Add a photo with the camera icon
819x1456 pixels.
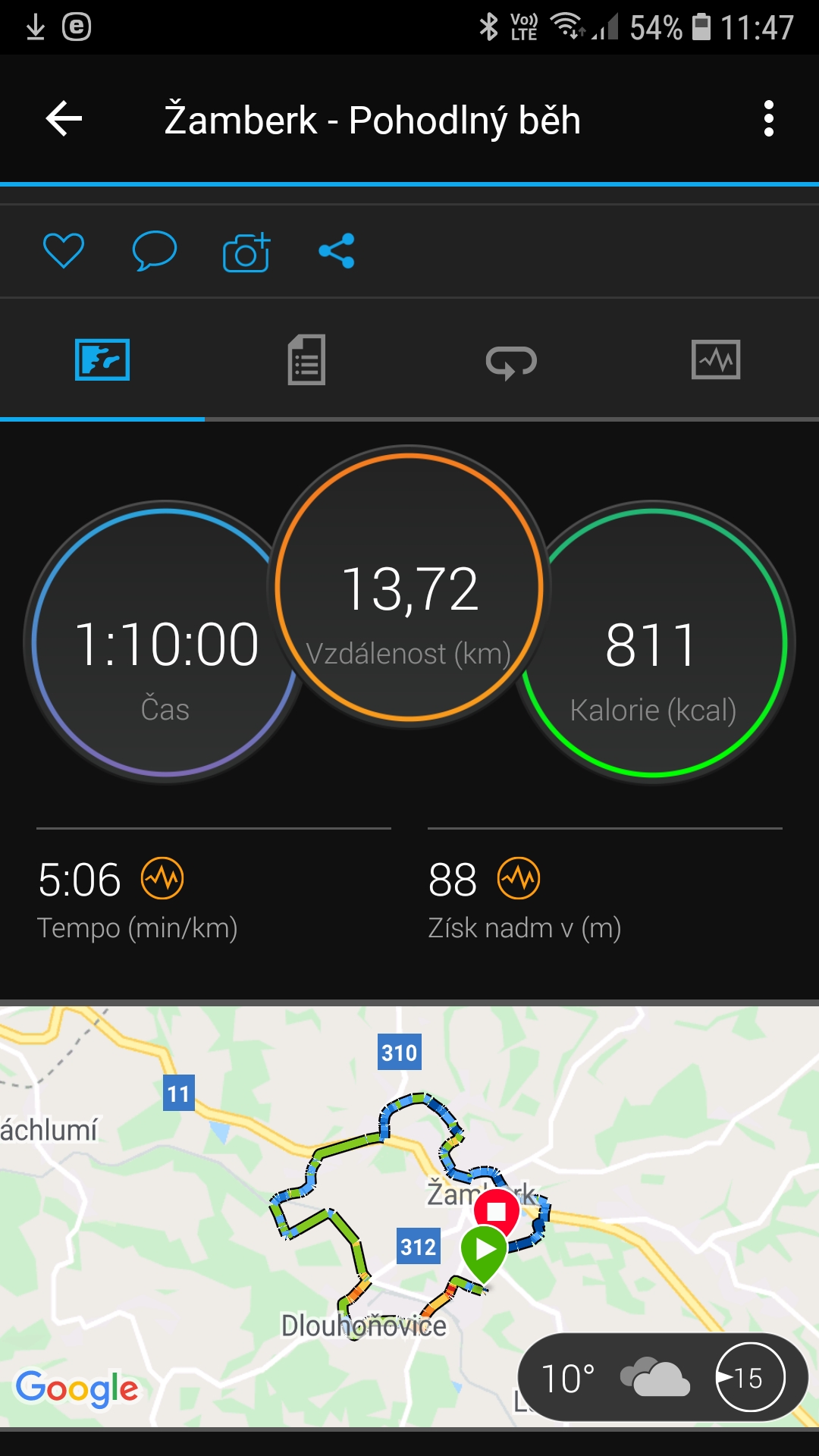[x=246, y=251]
